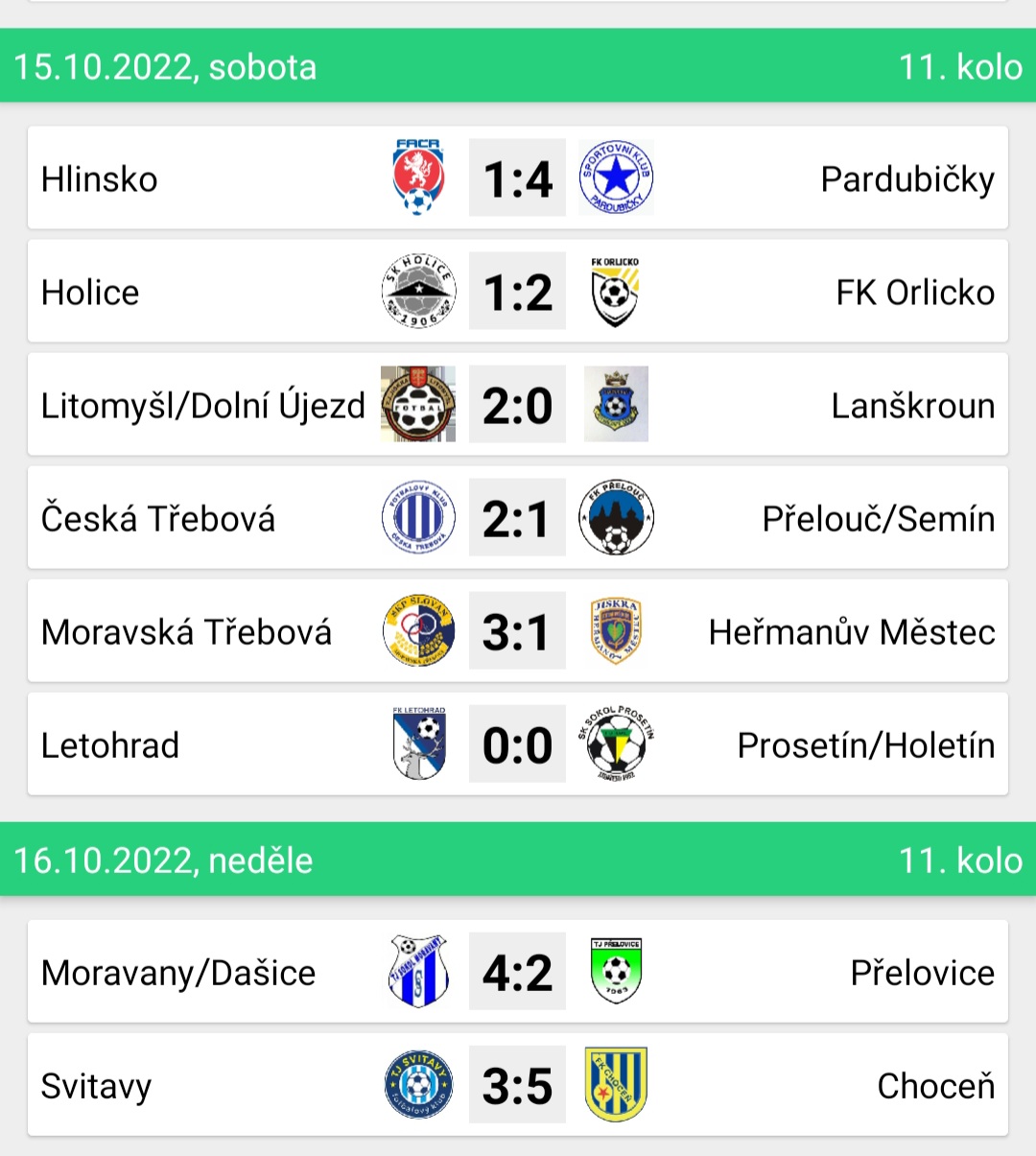
Task: Show the Moravská Třebová vs Heřmanův Městec match
Action: 518,631
